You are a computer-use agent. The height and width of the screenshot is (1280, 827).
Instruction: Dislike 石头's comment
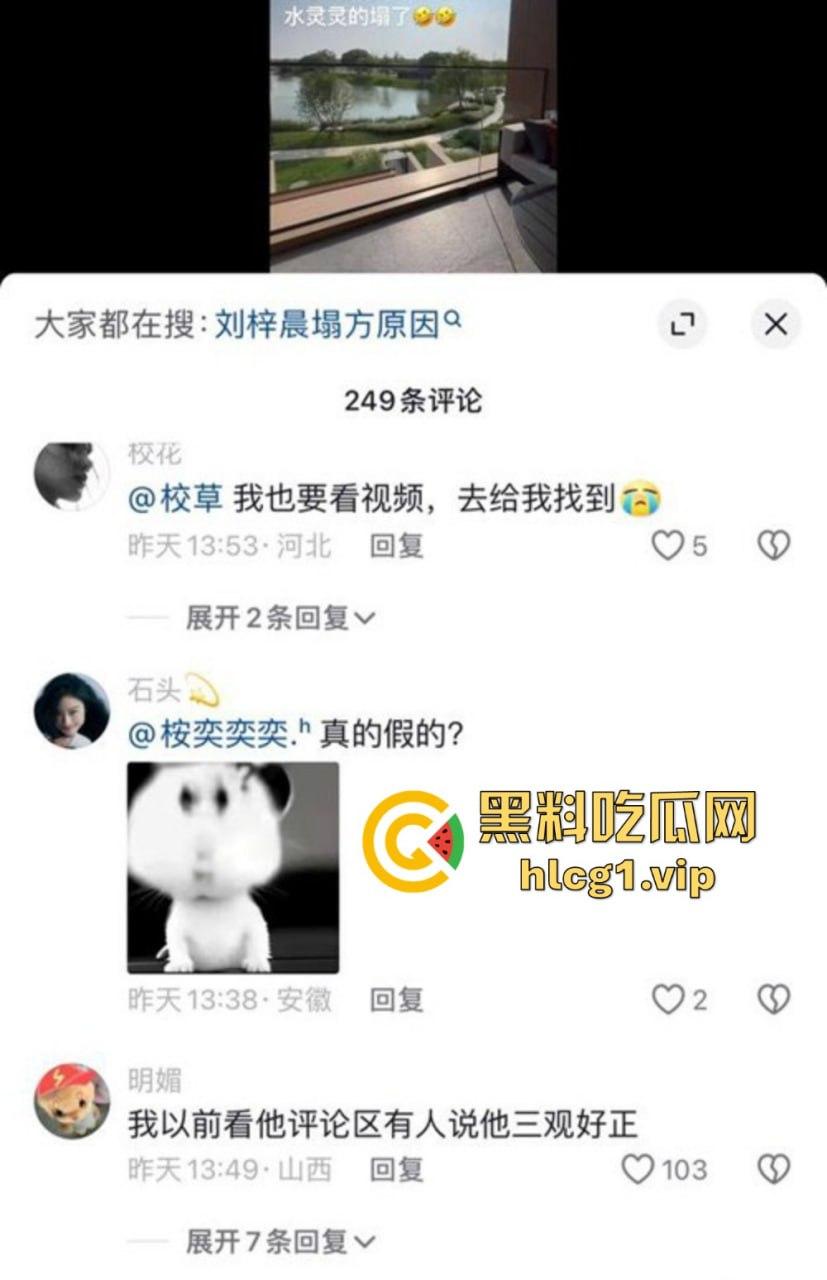pyautogui.click(x=773, y=999)
